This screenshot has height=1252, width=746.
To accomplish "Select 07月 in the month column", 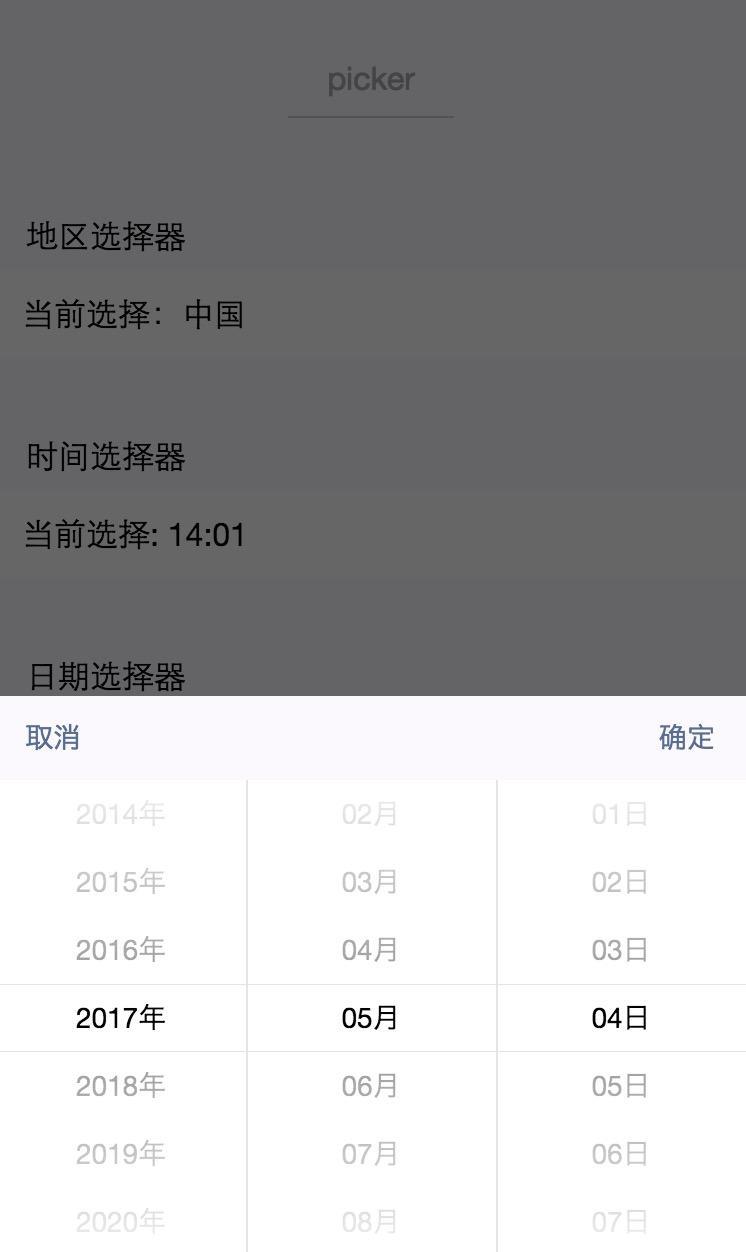I will coord(371,1154).
